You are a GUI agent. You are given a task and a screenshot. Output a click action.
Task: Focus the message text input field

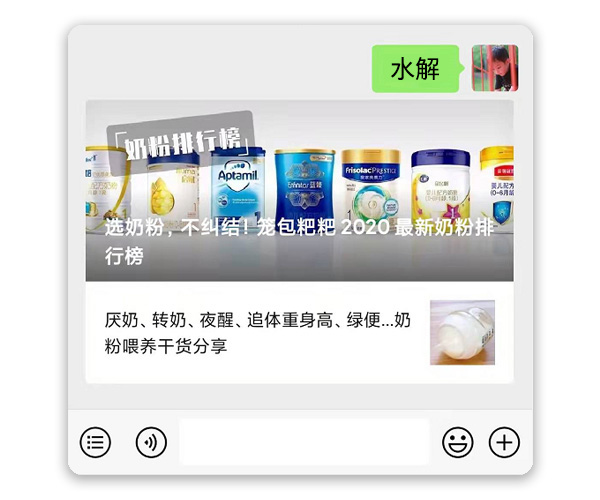(303, 442)
